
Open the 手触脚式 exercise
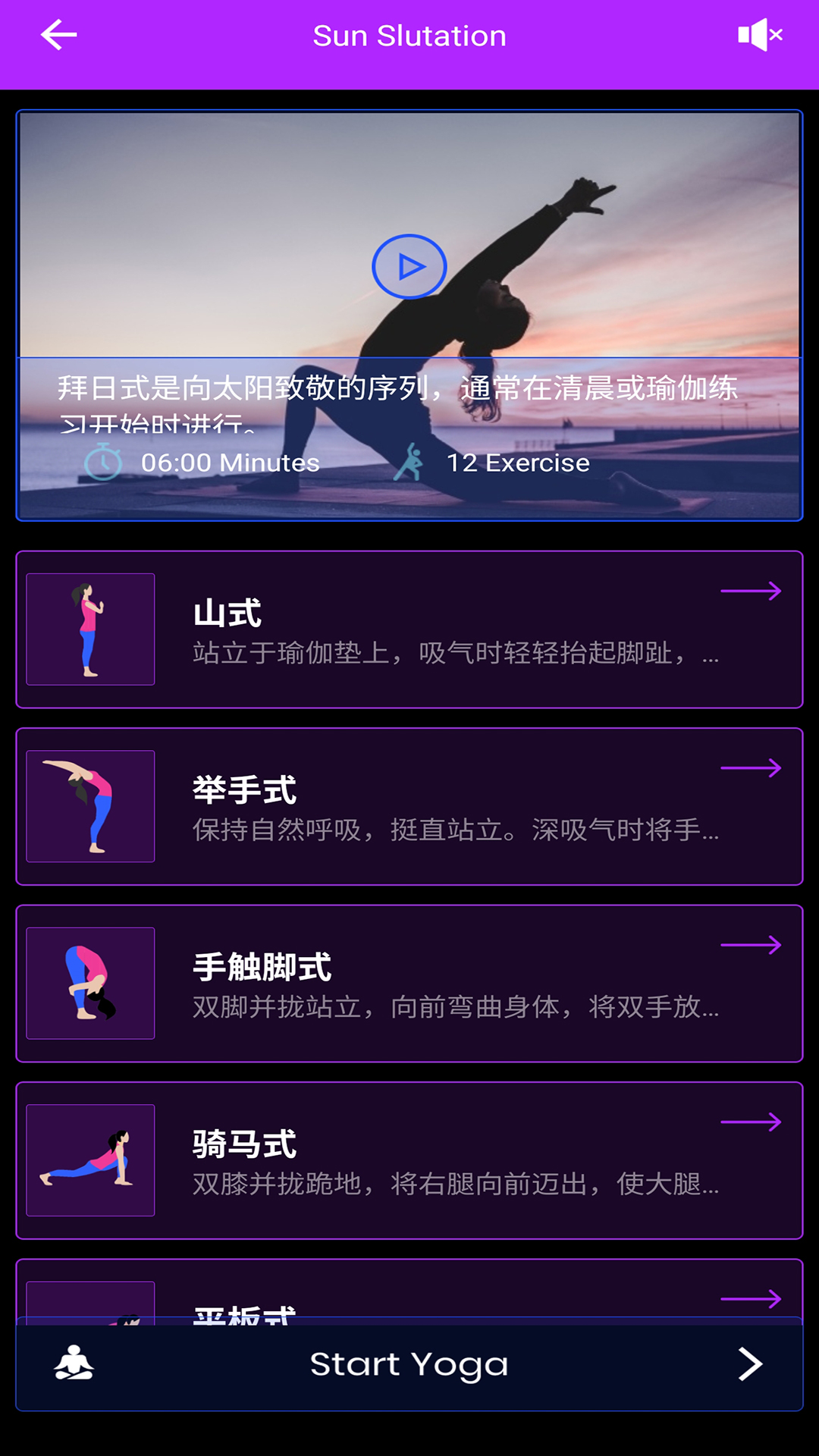[x=409, y=984]
